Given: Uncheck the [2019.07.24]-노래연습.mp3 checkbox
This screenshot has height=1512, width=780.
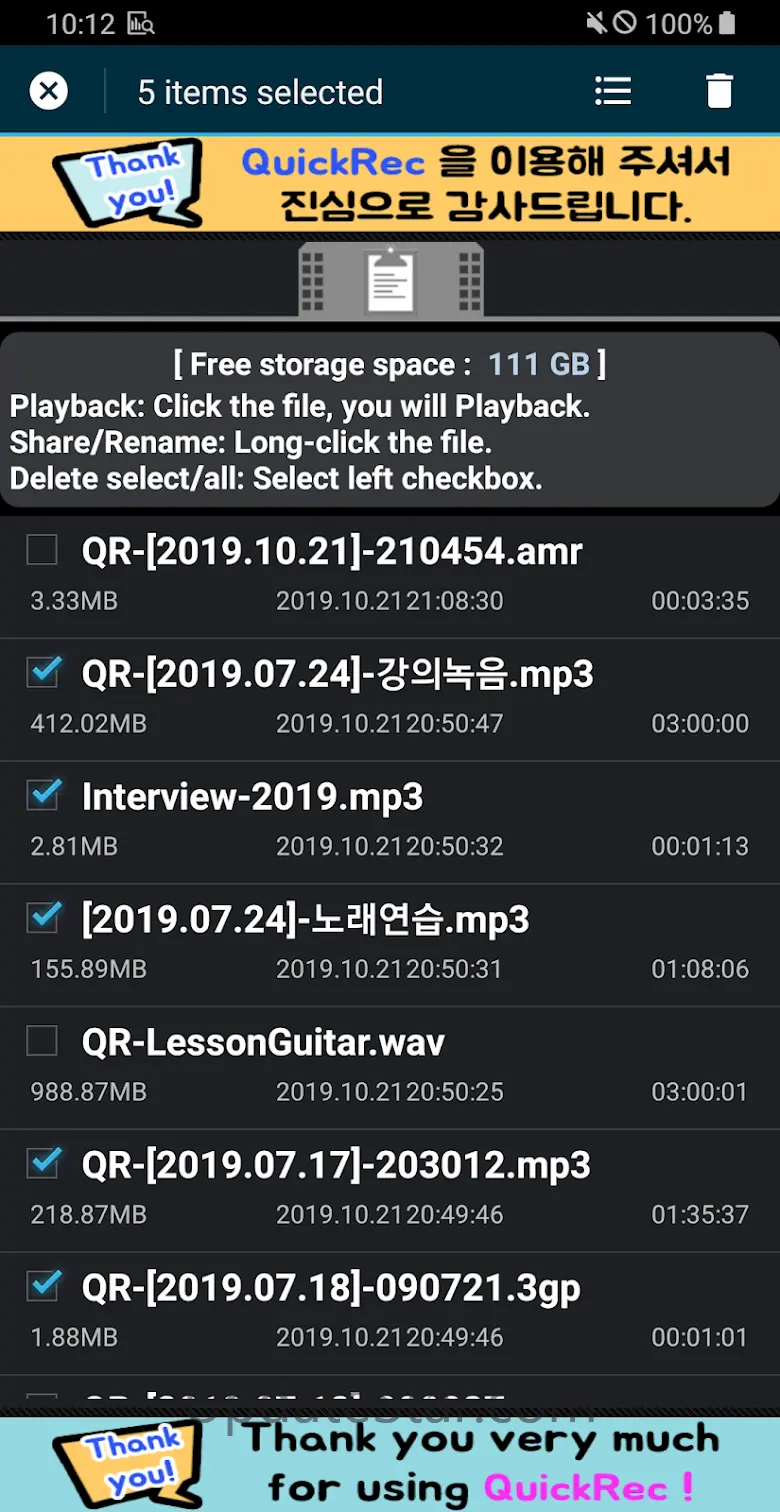Looking at the screenshot, I should pyautogui.click(x=42, y=918).
